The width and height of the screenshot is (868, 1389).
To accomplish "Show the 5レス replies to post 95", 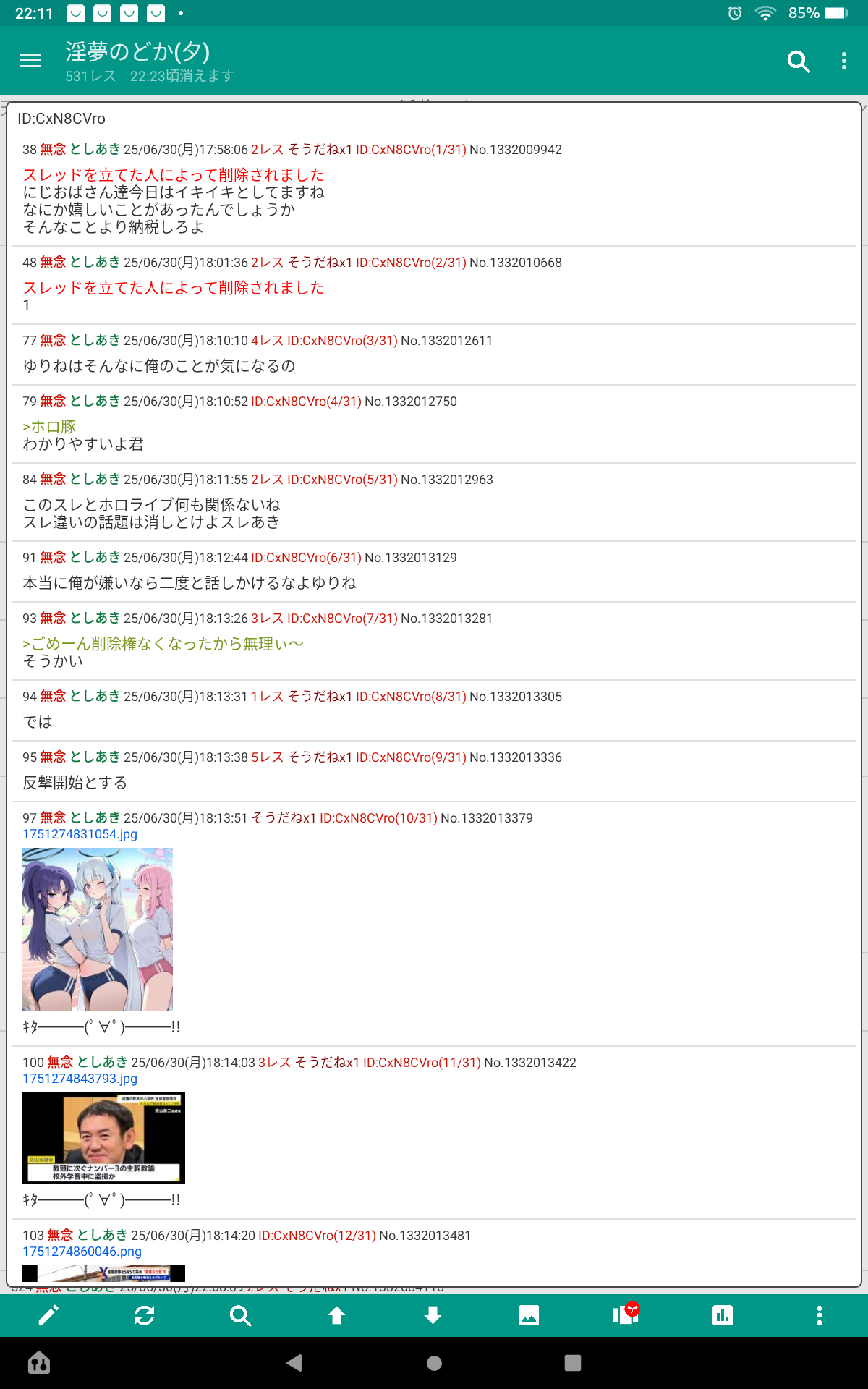I will coord(267,757).
